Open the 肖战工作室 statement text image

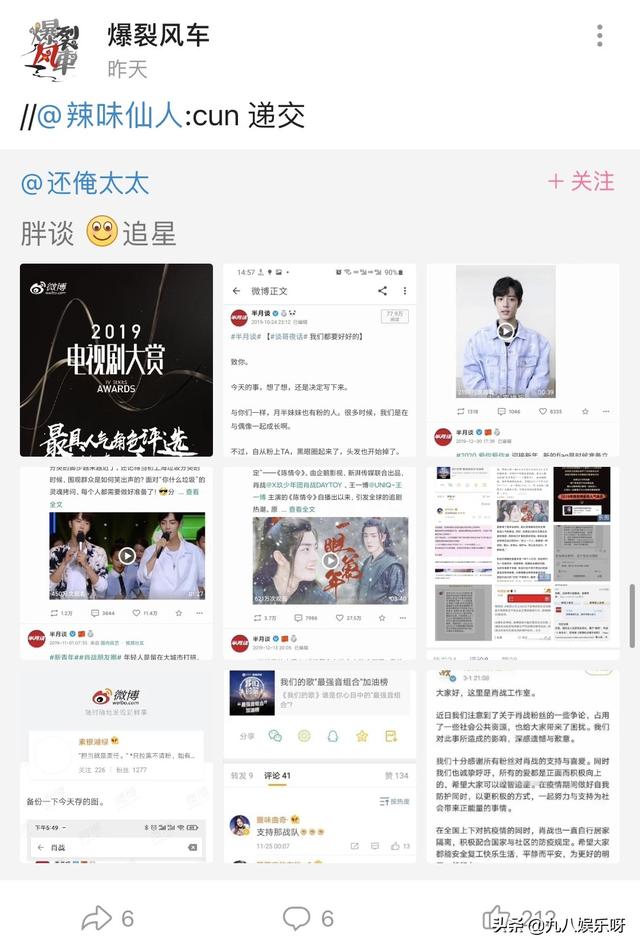tap(522, 765)
